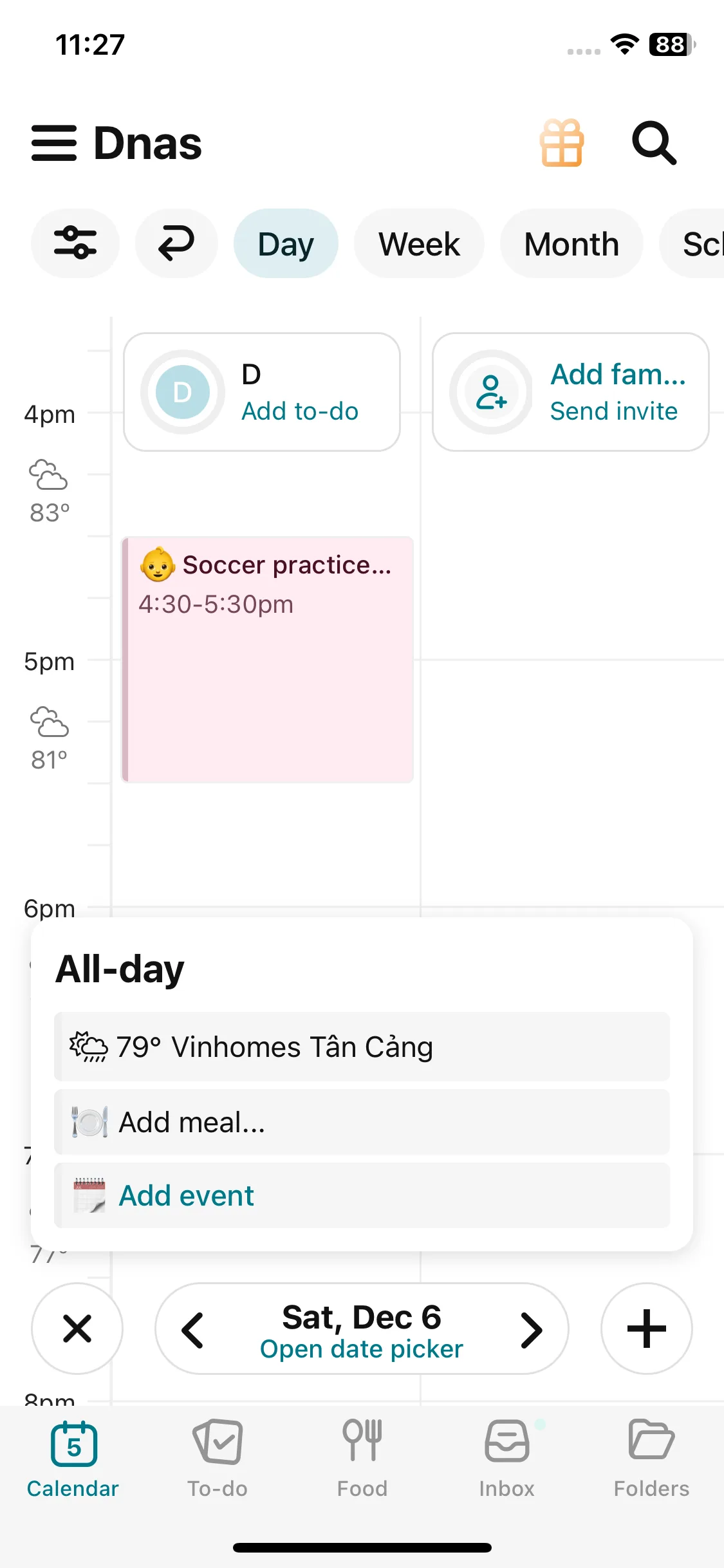Switch to Month view

pos(571,243)
